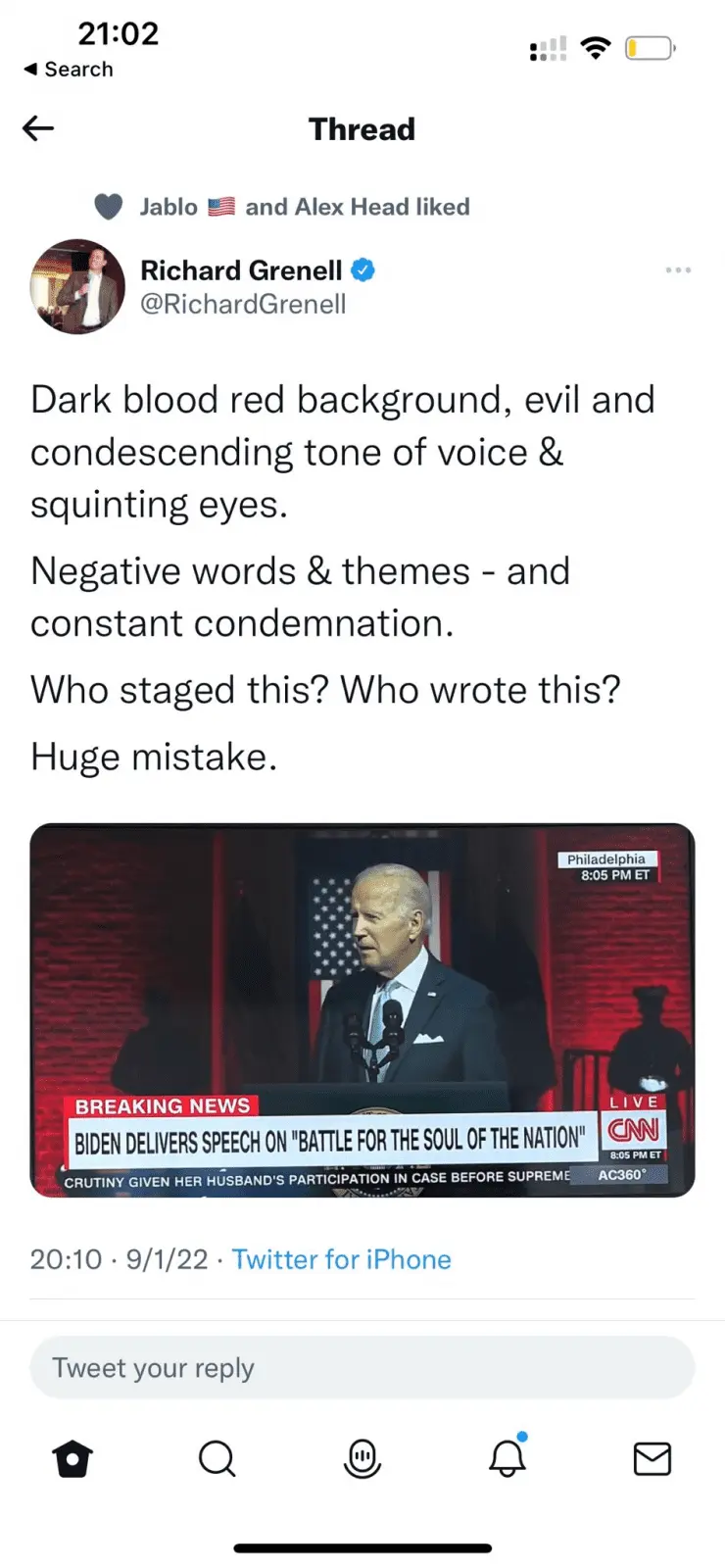Screen dimensions: 725x1568
Task: View the @RichardGrenell handle profile
Action: pos(243,304)
